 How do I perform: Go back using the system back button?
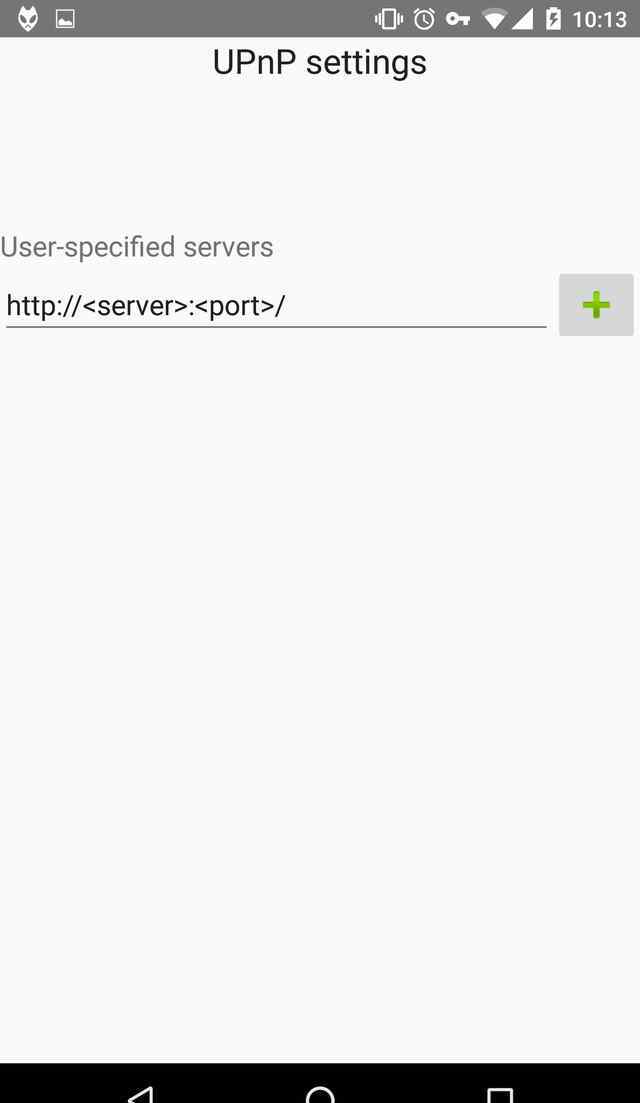[141, 1093]
